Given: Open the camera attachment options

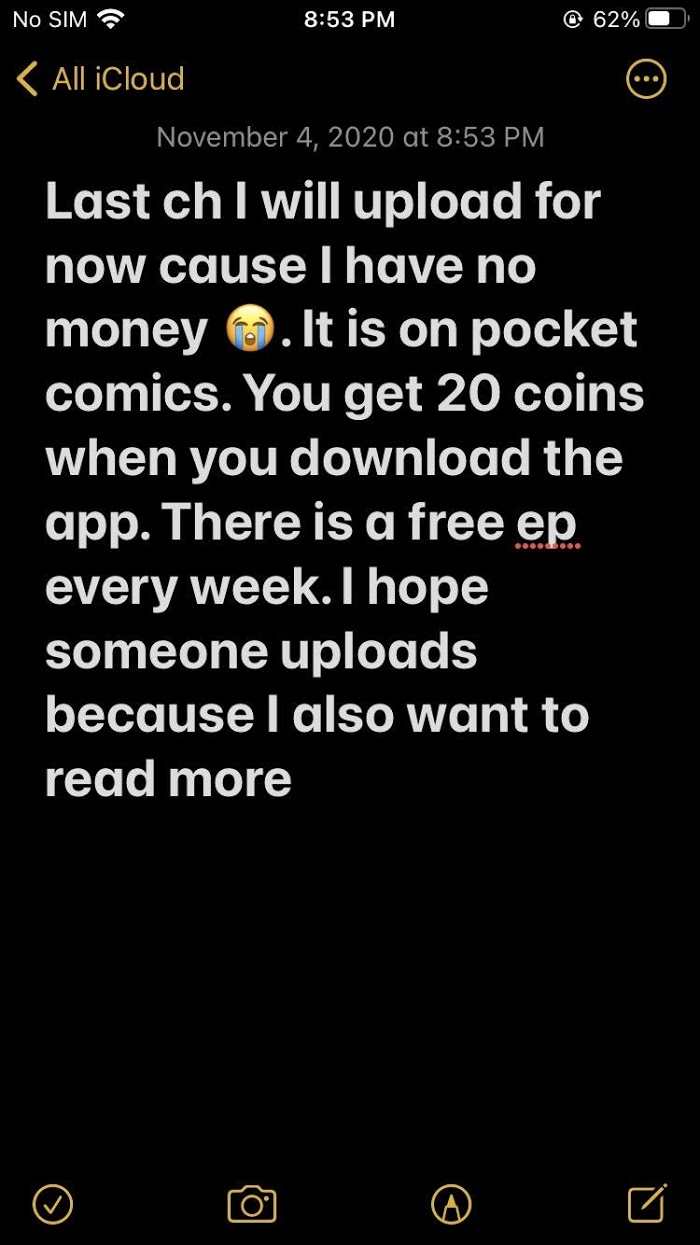Looking at the screenshot, I should 252,1203.
